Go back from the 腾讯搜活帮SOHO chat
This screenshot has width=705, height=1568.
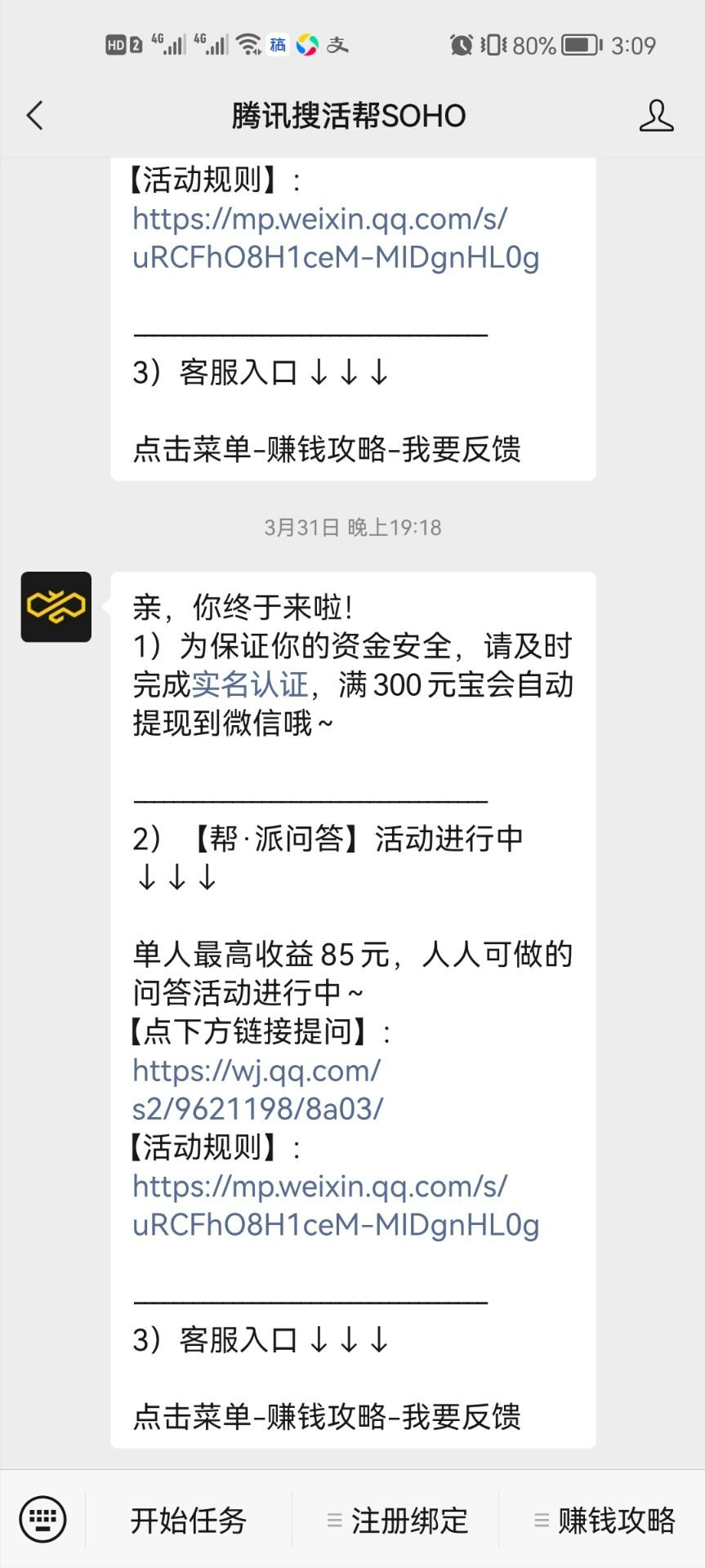point(34,116)
